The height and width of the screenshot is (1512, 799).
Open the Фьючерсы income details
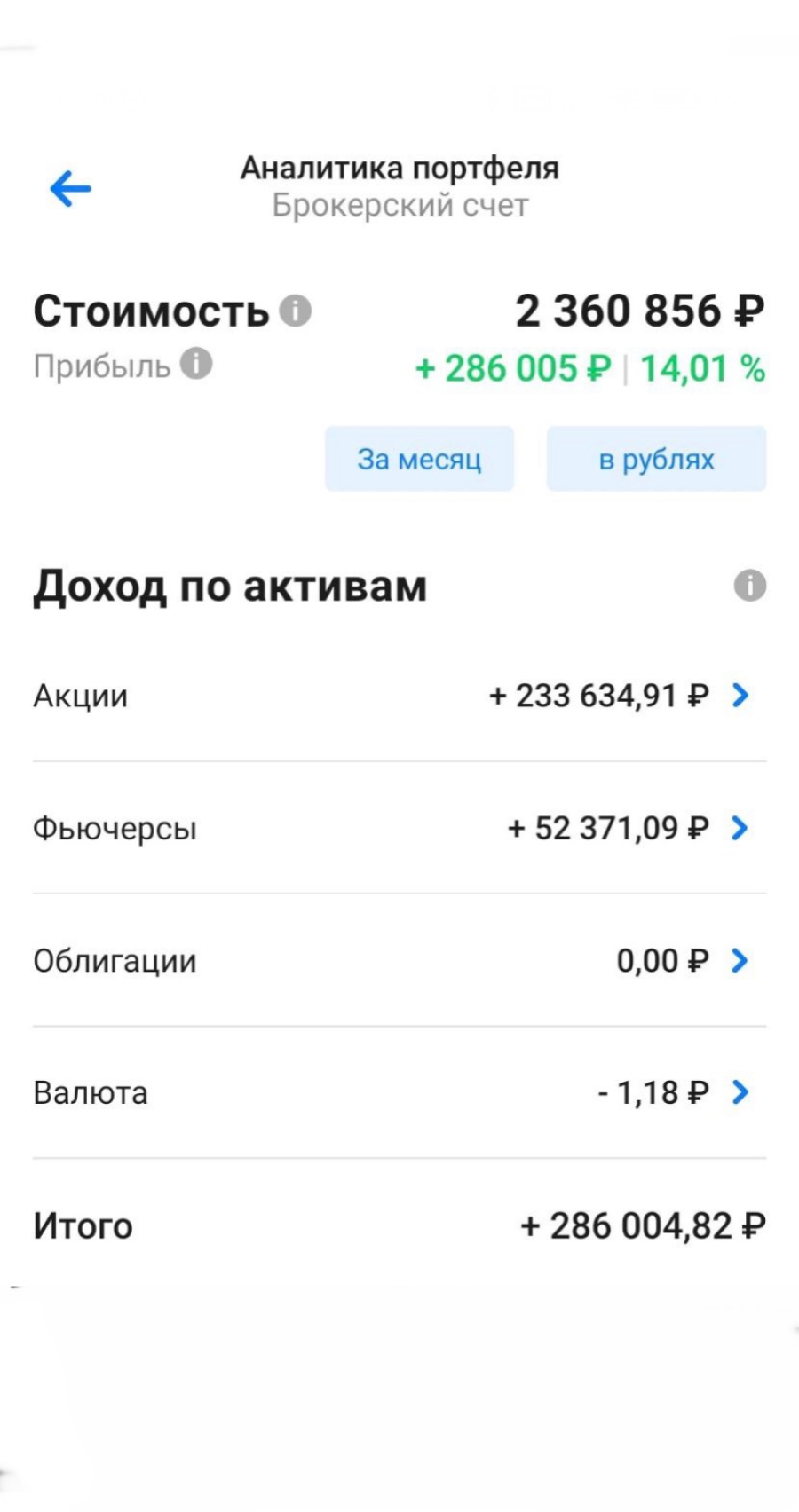coord(740,828)
